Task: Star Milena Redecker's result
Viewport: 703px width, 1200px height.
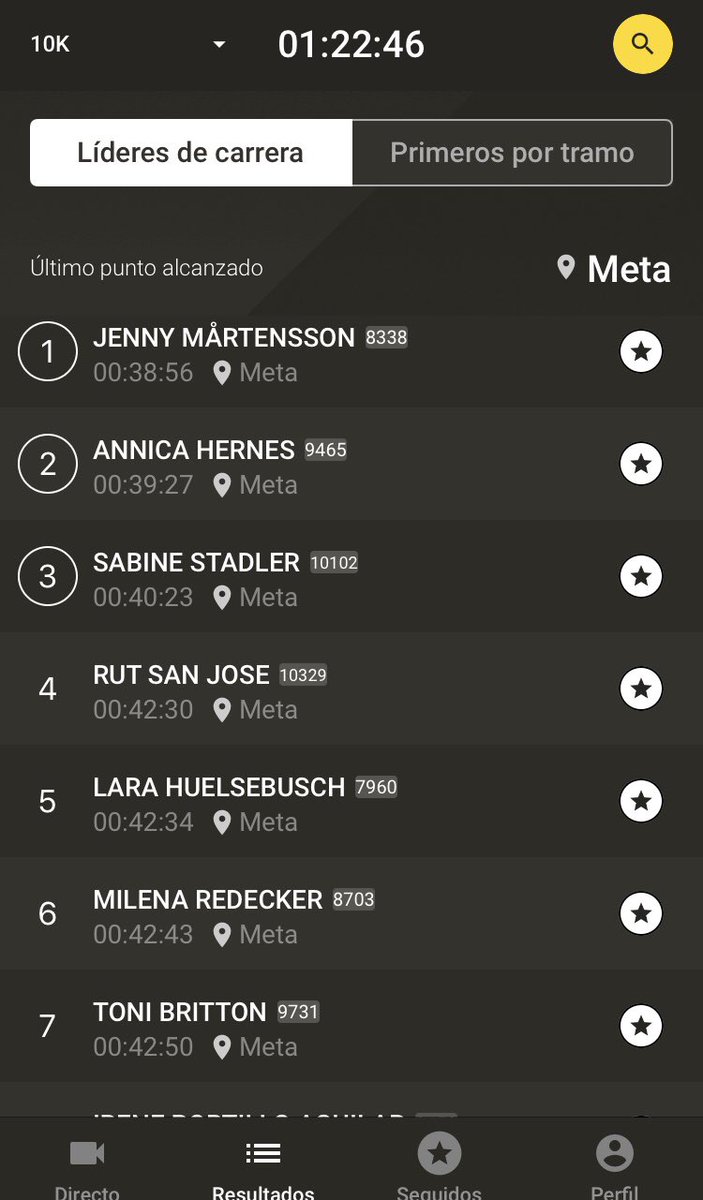Action: click(x=641, y=913)
